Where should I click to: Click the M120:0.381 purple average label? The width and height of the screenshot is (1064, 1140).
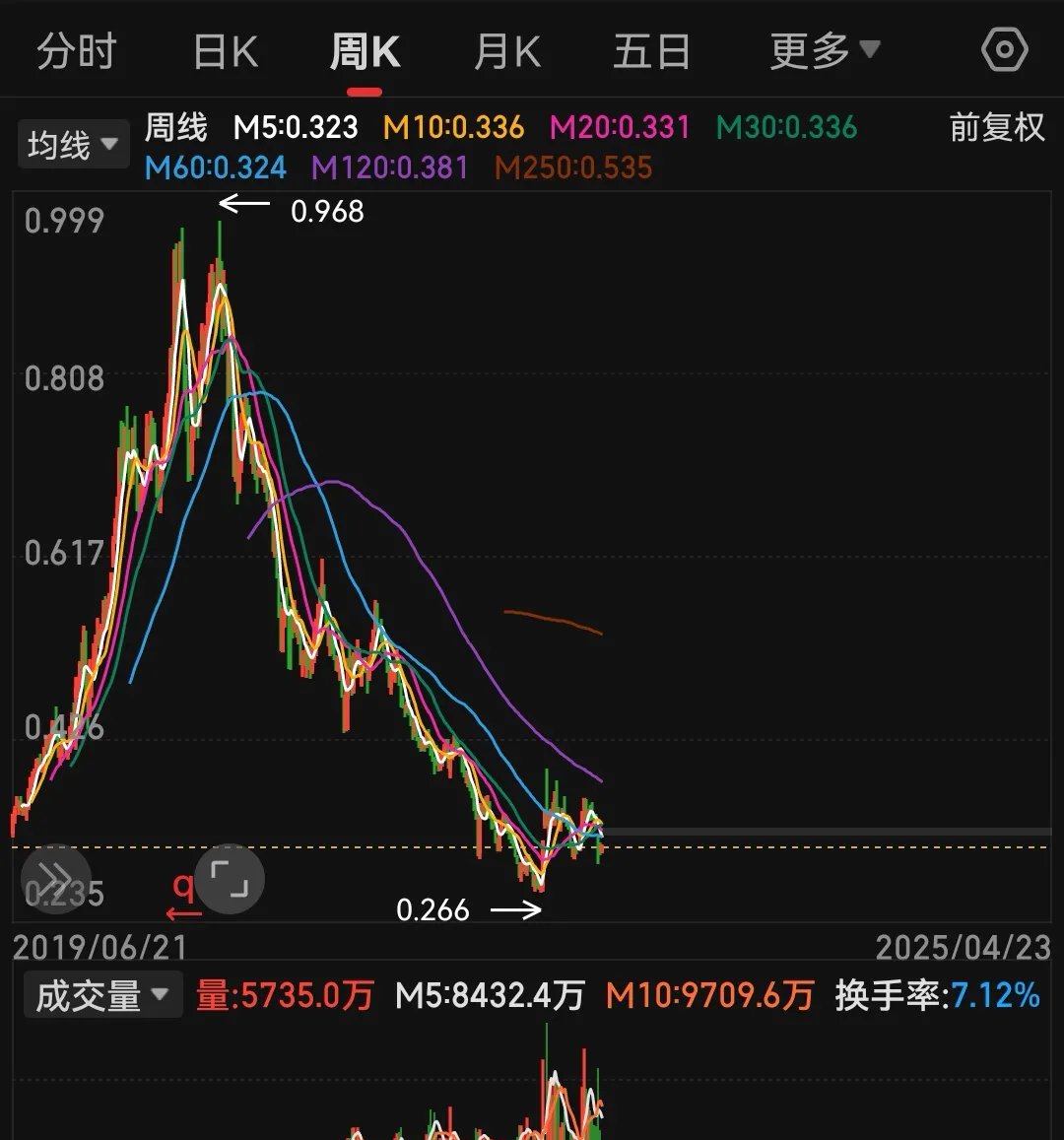[389, 168]
